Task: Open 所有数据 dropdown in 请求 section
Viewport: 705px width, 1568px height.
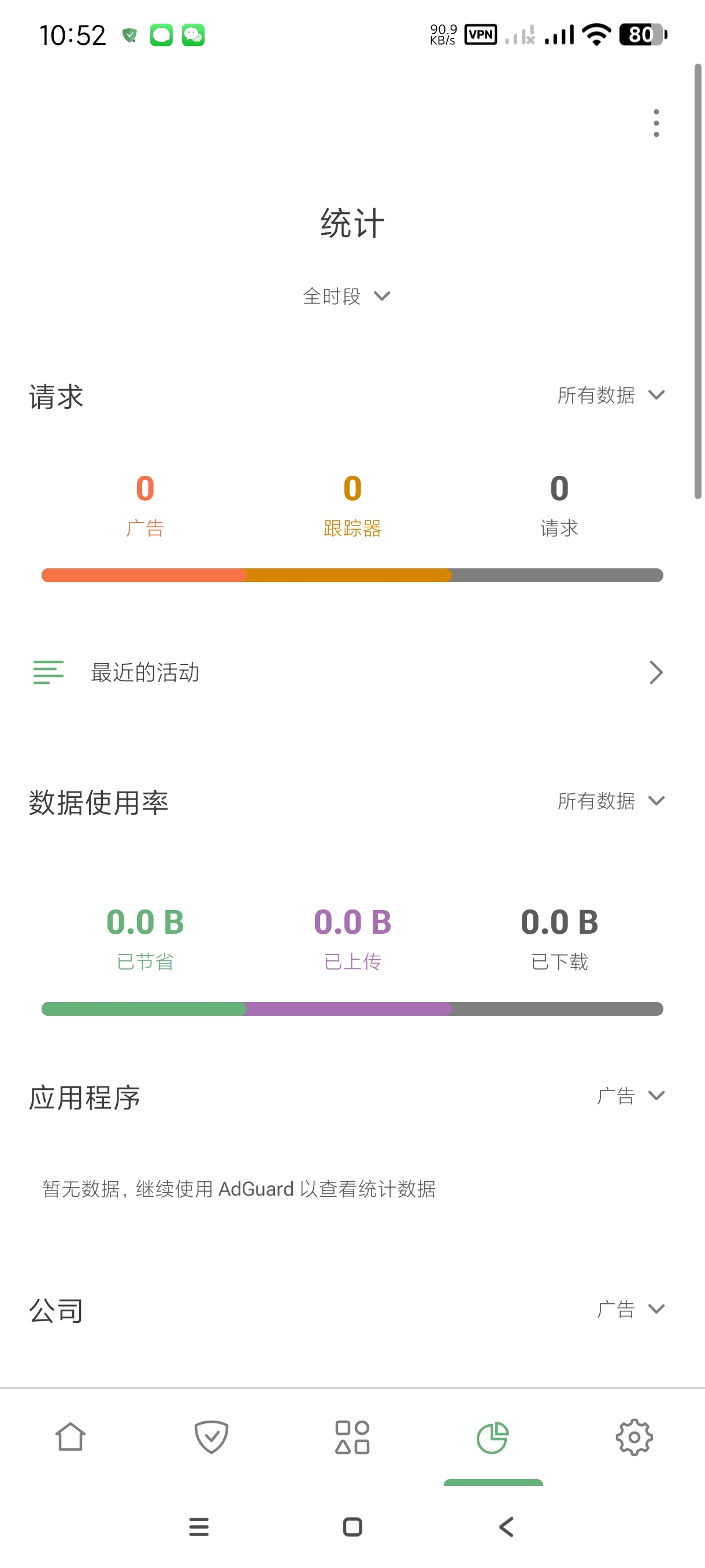Action: [610, 395]
